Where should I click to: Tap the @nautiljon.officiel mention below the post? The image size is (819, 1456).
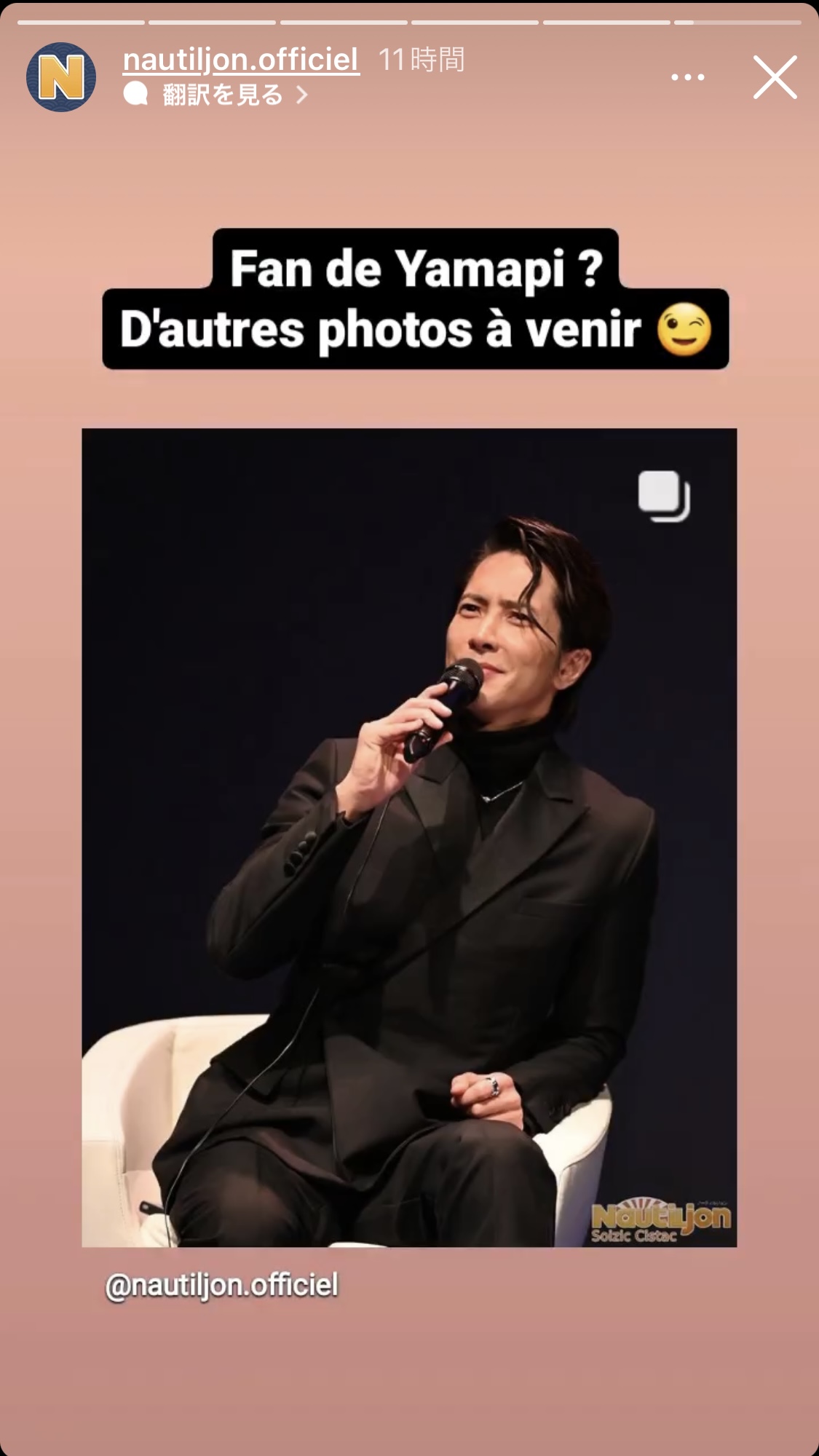coord(222,1285)
